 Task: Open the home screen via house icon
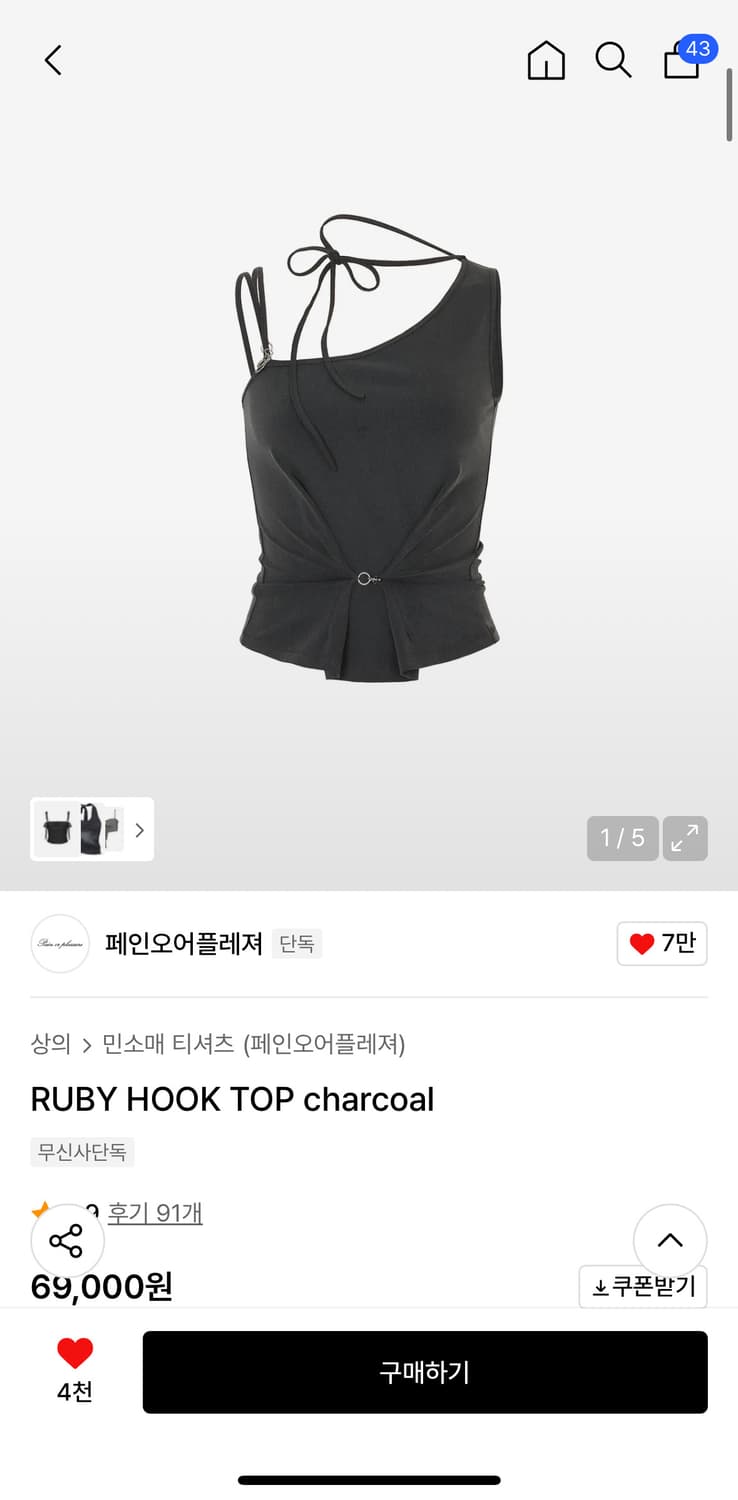click(x=546, y=60)
